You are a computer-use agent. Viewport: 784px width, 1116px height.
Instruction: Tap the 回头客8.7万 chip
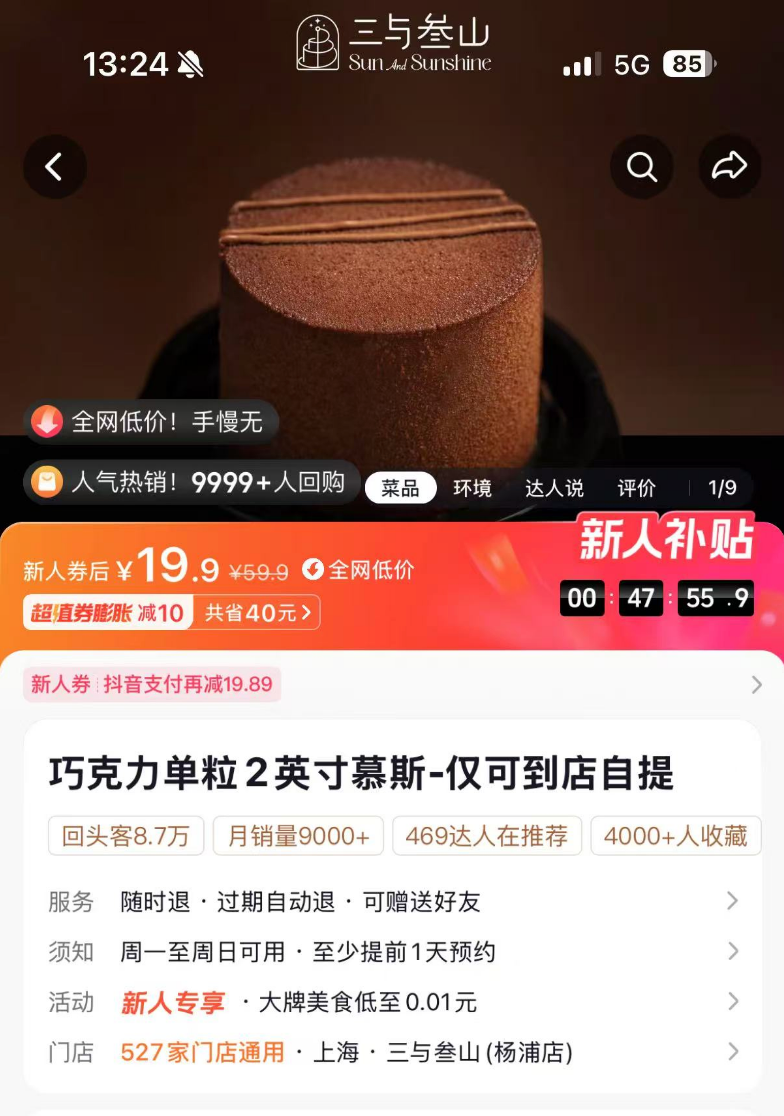pos(126,836)
